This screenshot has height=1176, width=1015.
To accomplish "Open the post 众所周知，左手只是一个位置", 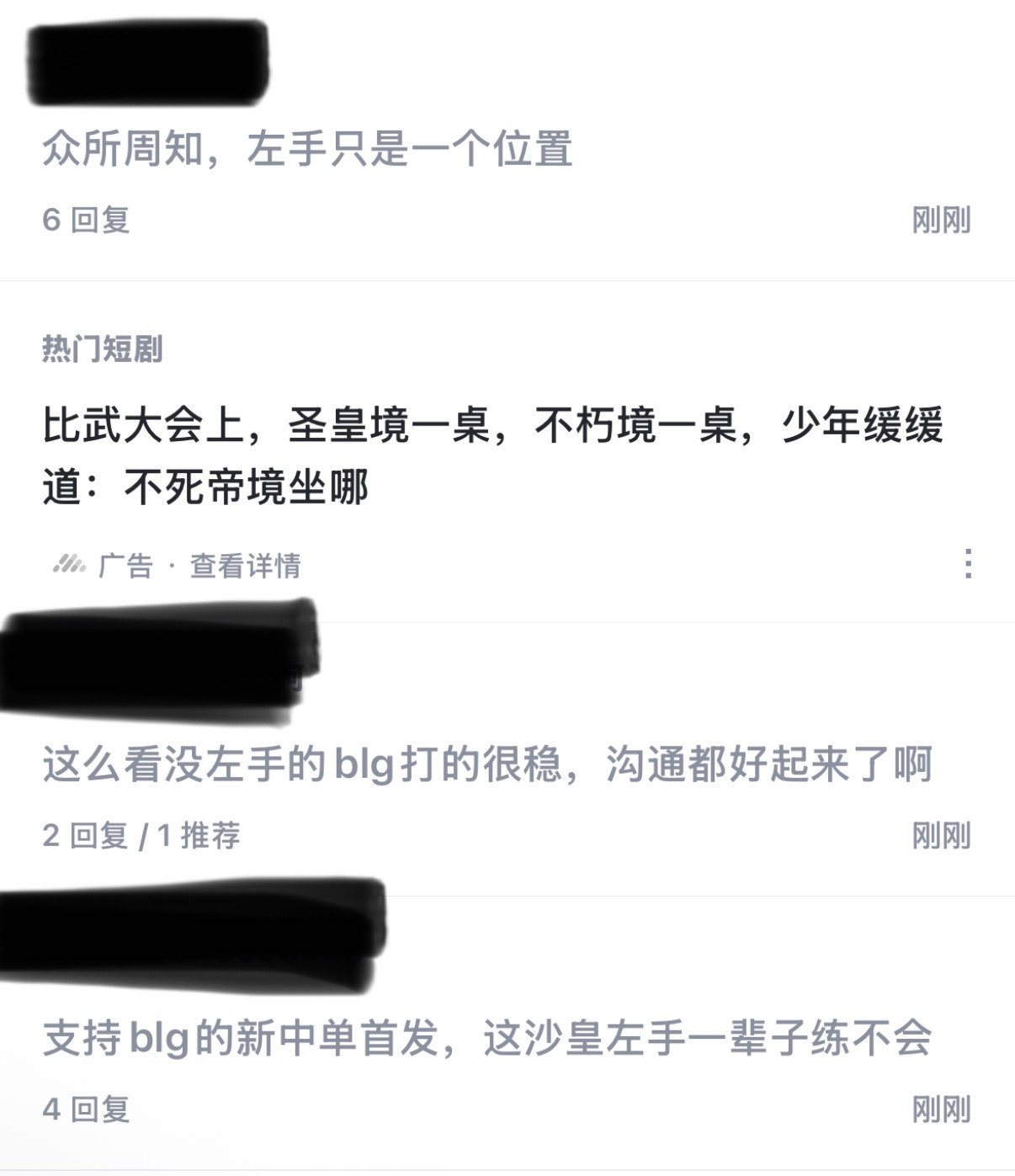I will point(308,150).
